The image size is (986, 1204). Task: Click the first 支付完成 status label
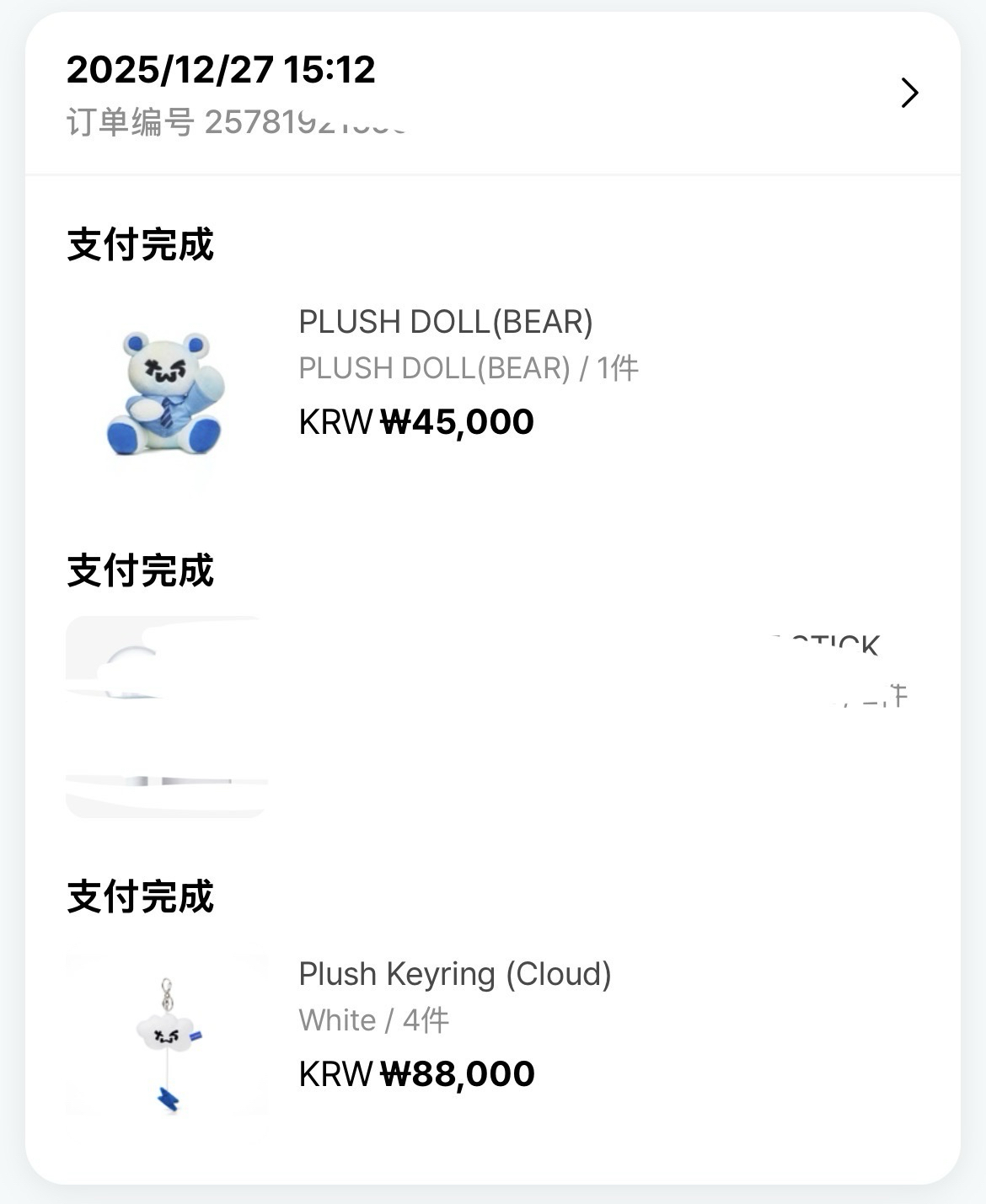[138, 247]
